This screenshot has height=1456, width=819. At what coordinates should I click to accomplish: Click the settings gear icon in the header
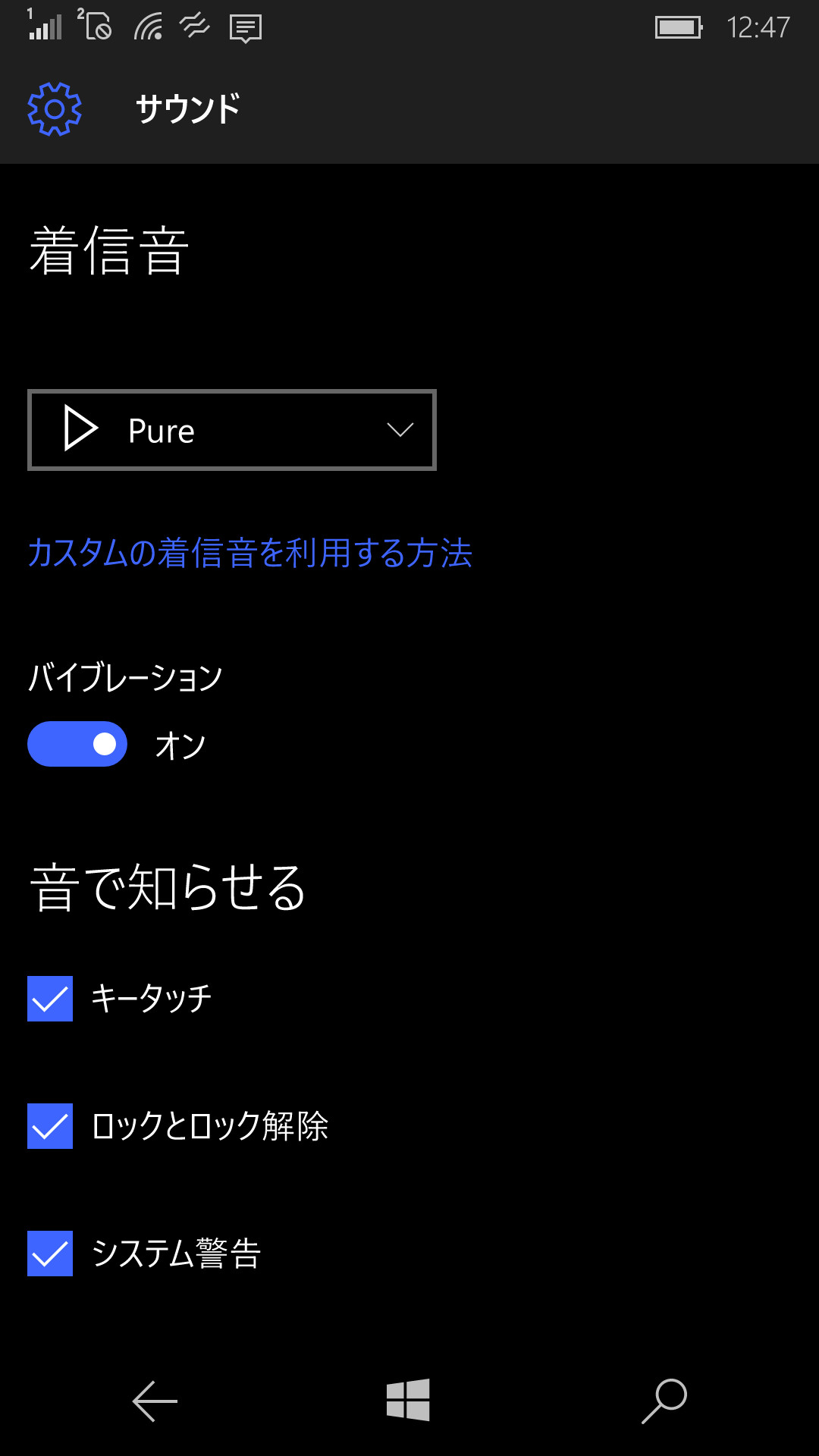(53, 109)
